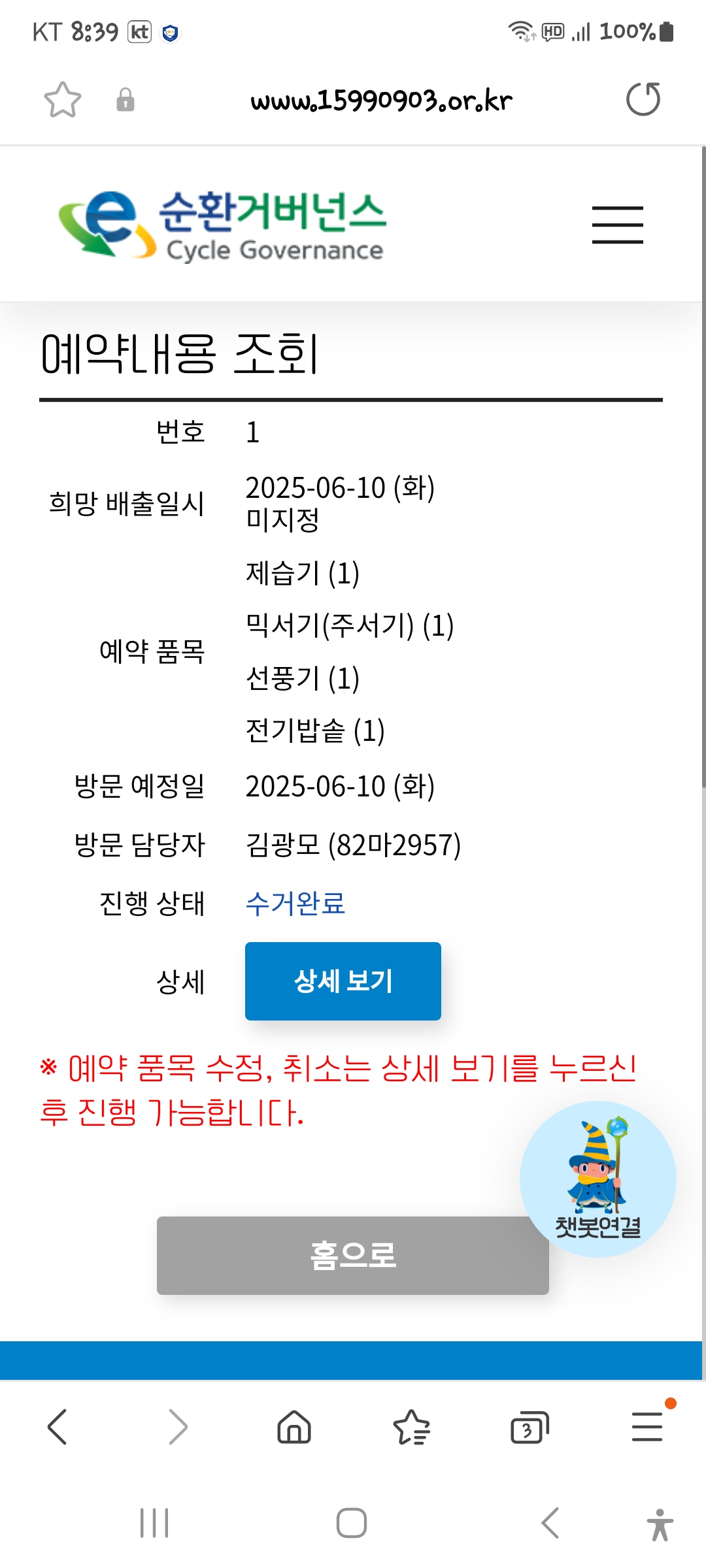Screen dimensions: 706x1568
Task: Go forward in browser toolbar
Action: 177,1427
